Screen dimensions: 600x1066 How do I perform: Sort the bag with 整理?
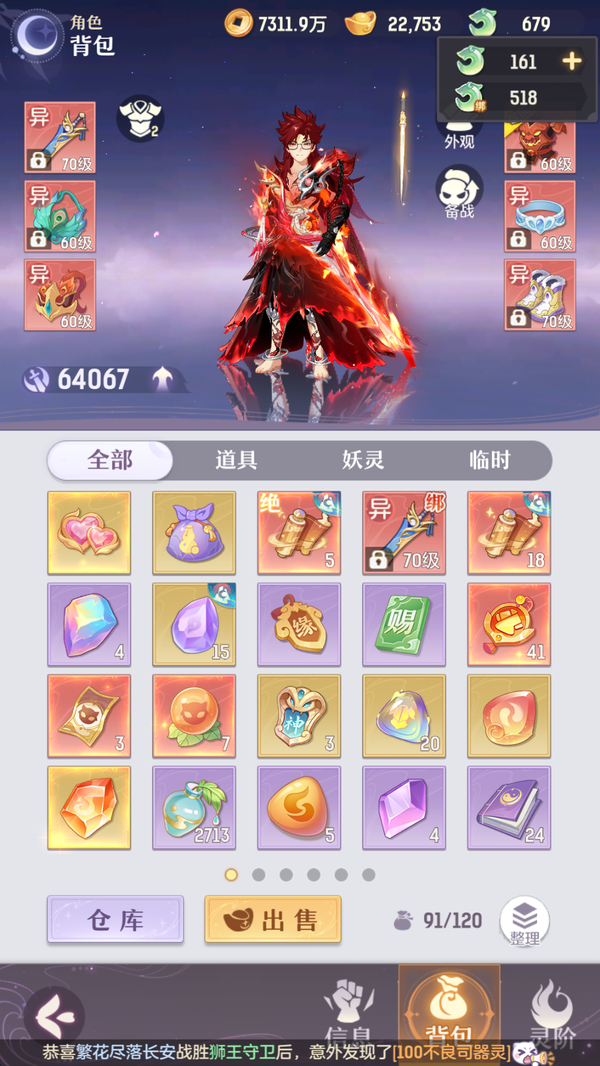point(525,920)
